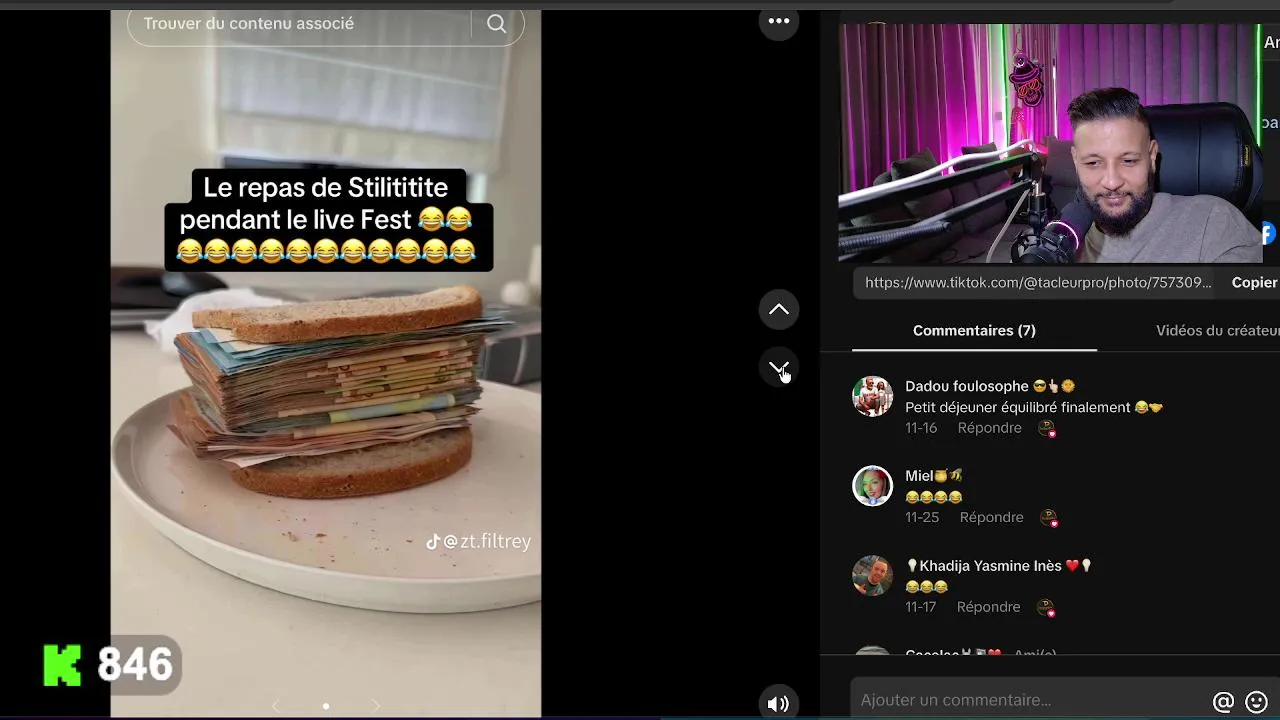Open the three-dots more options menu

(x=779, y=21)
